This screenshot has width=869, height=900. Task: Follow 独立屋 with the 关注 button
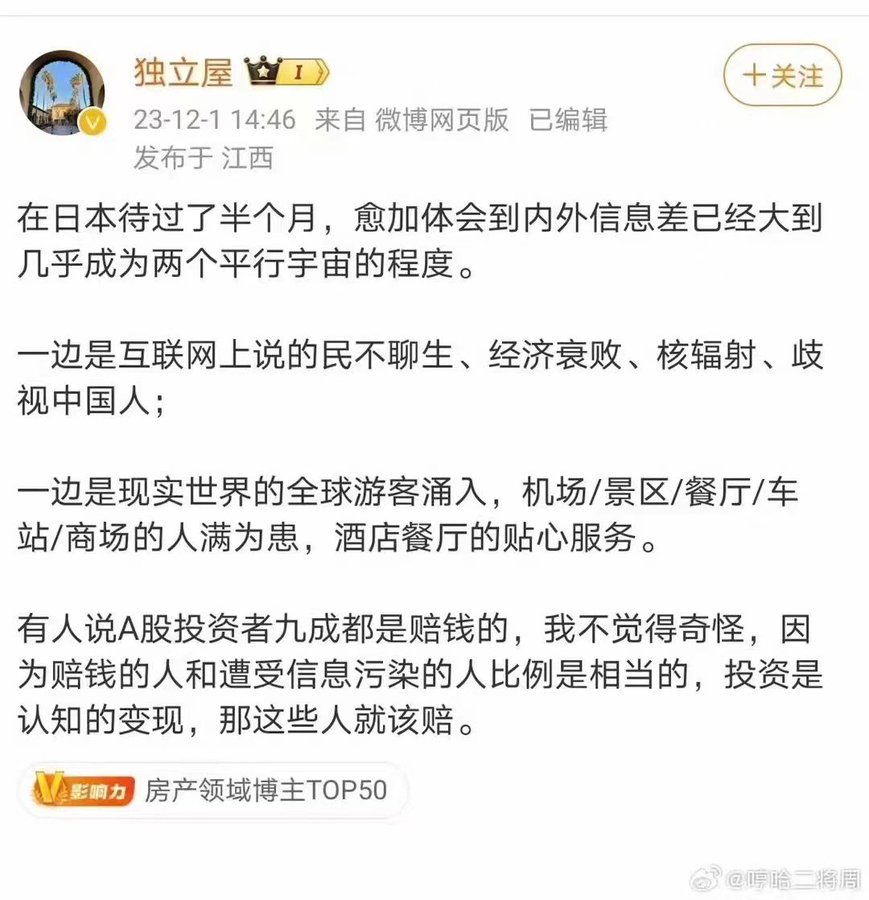point(782,75)
